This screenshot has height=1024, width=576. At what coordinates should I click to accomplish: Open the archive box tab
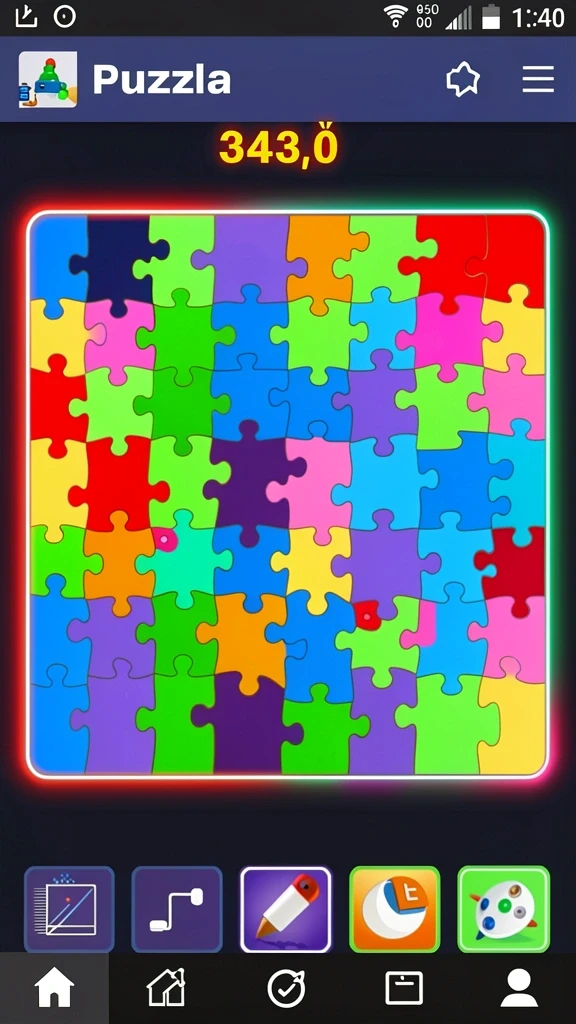pos(404,987)
